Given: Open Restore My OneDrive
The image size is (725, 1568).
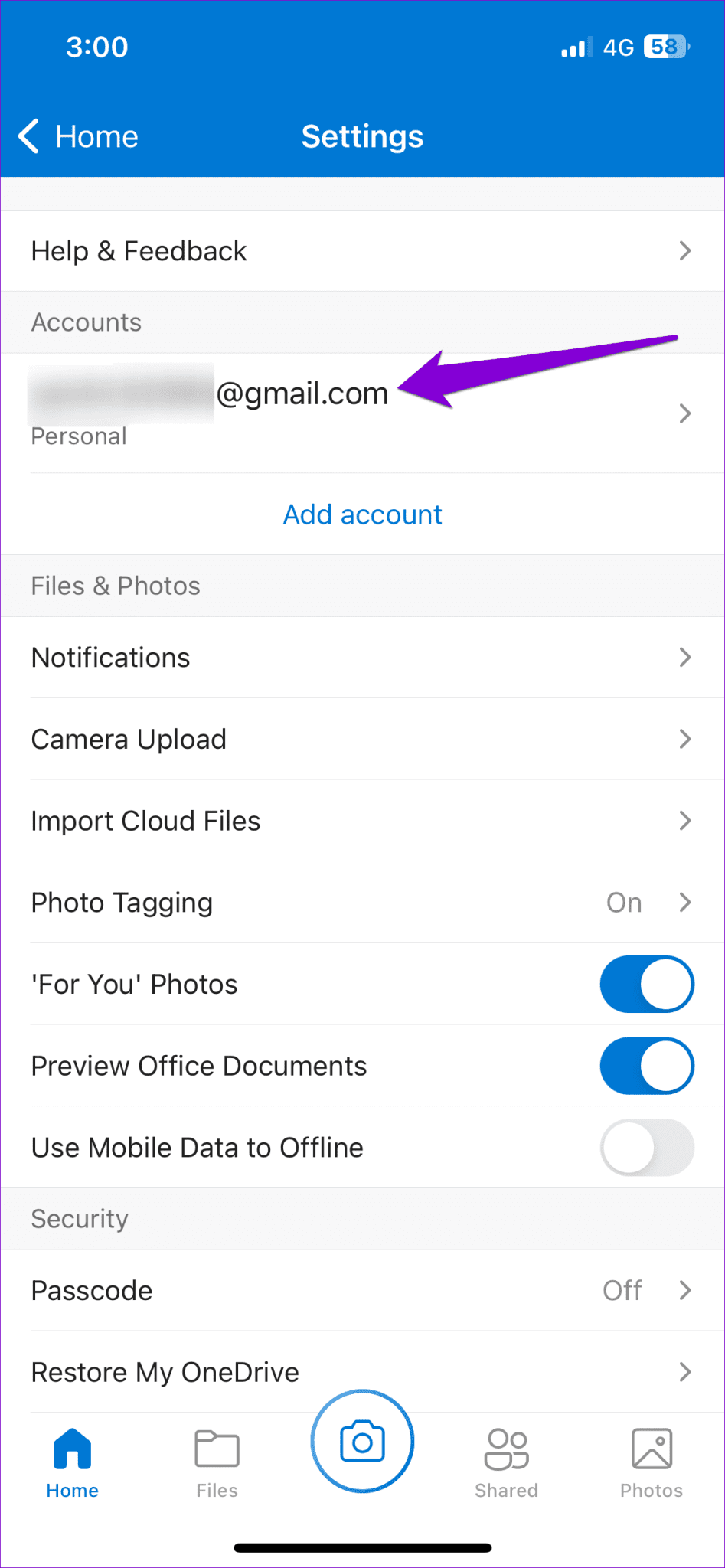Looking at the screenshot, I should (362, 1372).
